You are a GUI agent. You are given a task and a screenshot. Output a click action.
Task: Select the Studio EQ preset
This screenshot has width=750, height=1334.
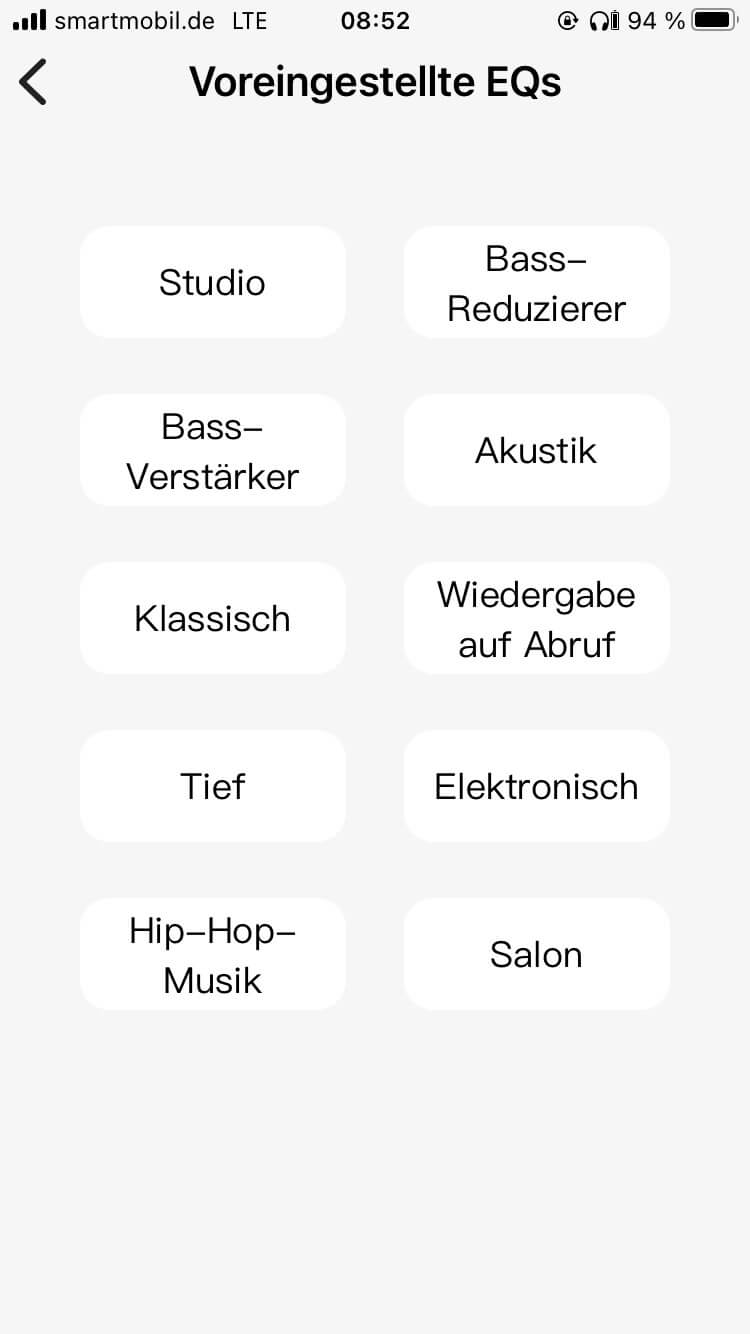pyautogui.click(x=212, y=282)
